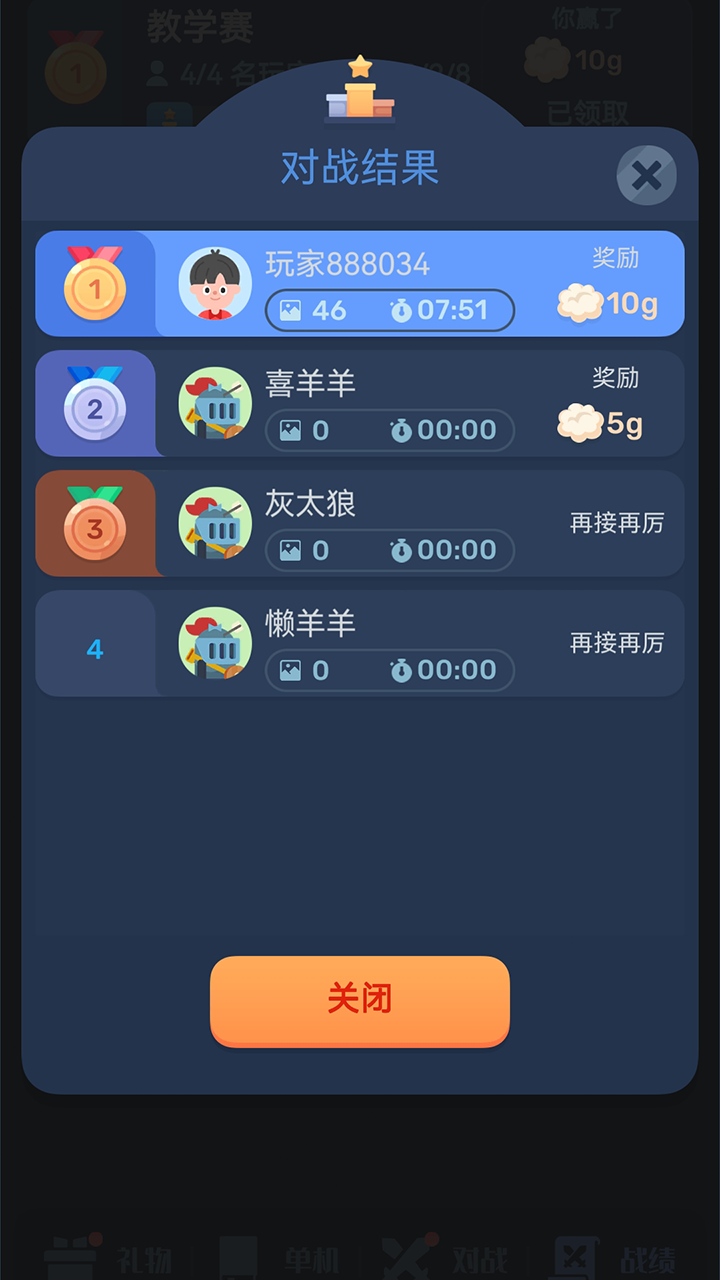The width and height of the screenshot is (720, 1280).
Task: Select 玩家888034's avatar
Action: pyautogui.click(x=214, y=283)
